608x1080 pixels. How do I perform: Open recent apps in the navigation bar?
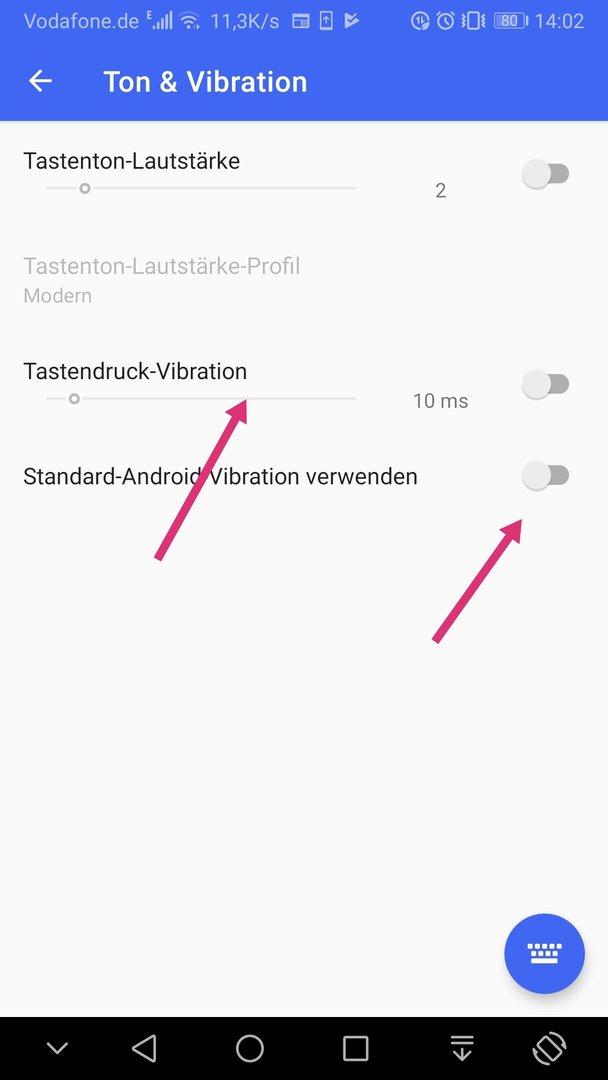click(x=355, y=1048)
